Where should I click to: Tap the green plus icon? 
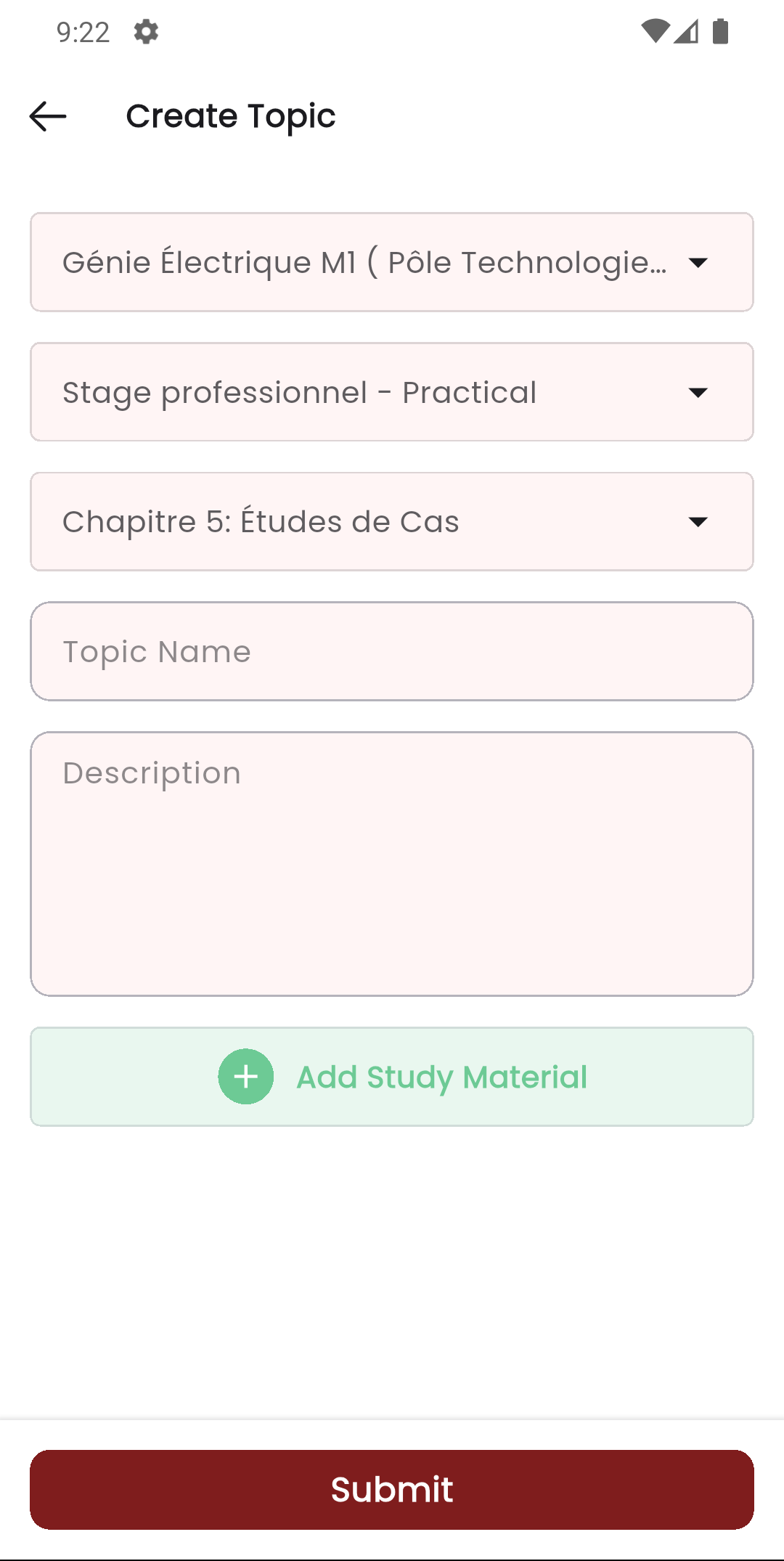(245, 1077)
